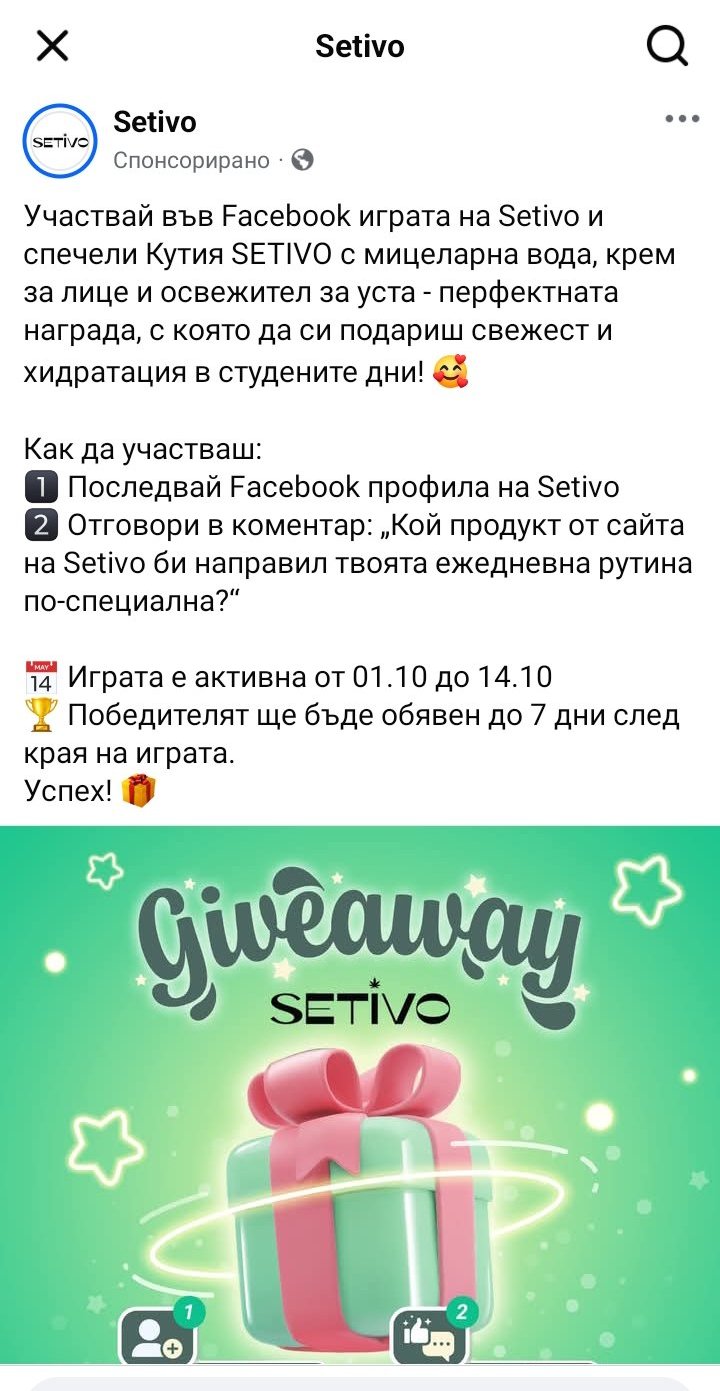Open search from the top bar
Screen dimensions: 720x1391
tap(667, 46)
